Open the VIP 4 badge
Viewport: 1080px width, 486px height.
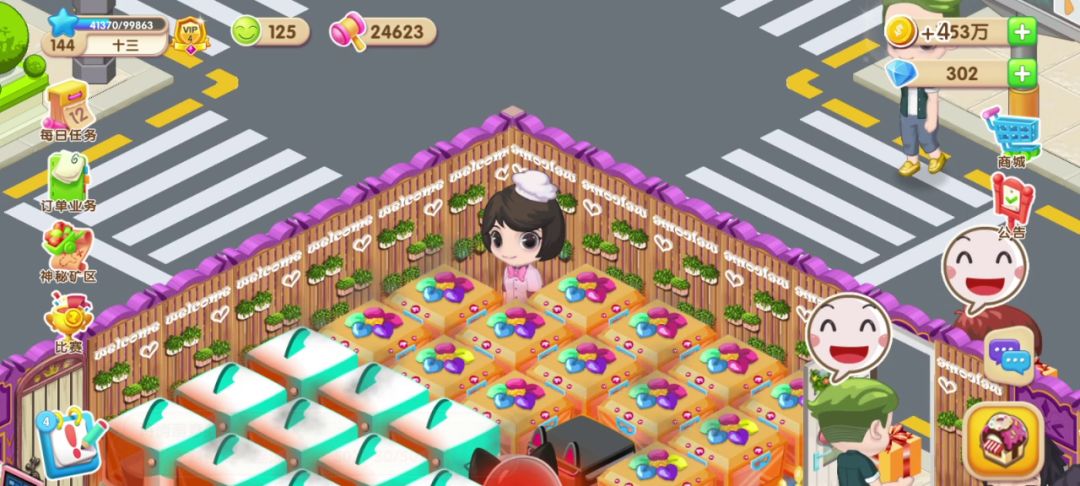[189, 36]
